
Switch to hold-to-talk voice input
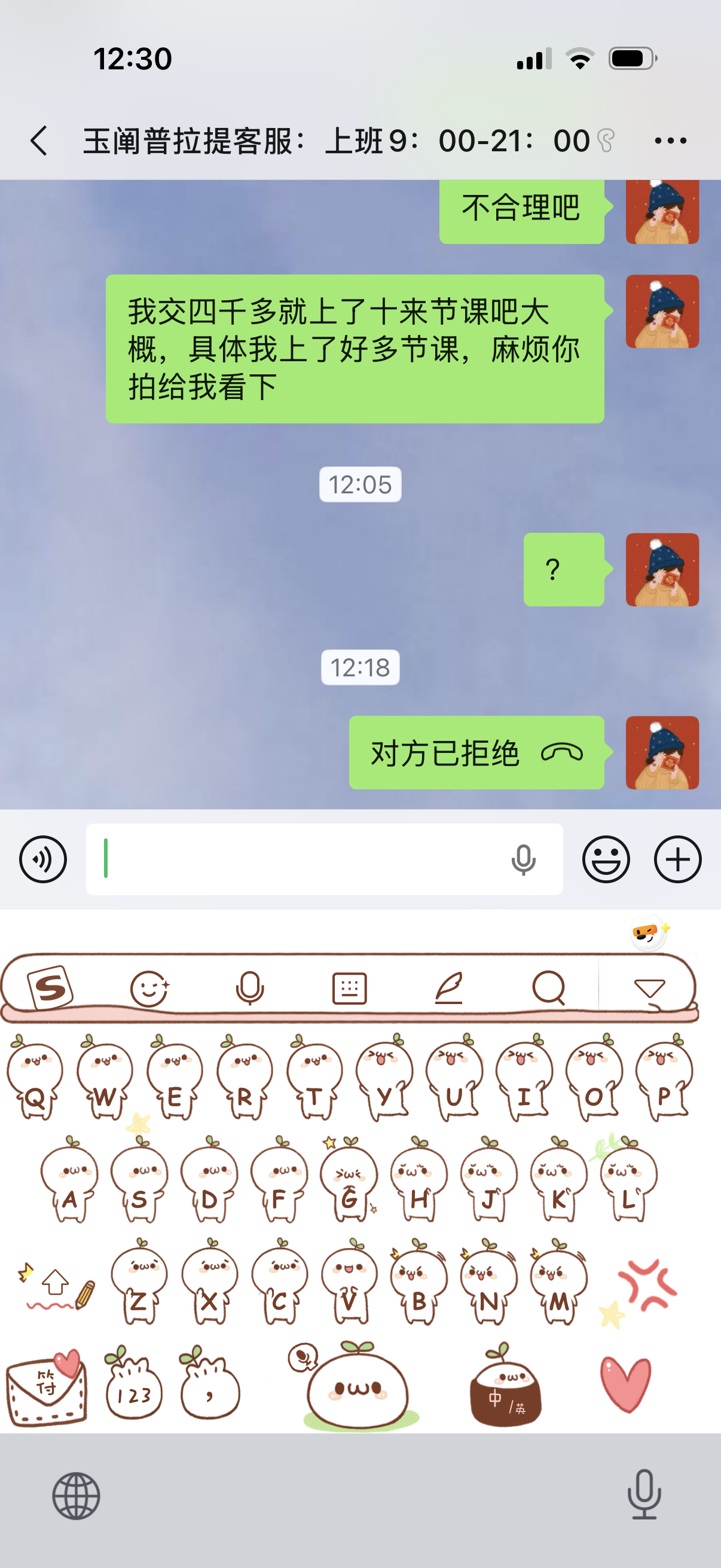42,859
